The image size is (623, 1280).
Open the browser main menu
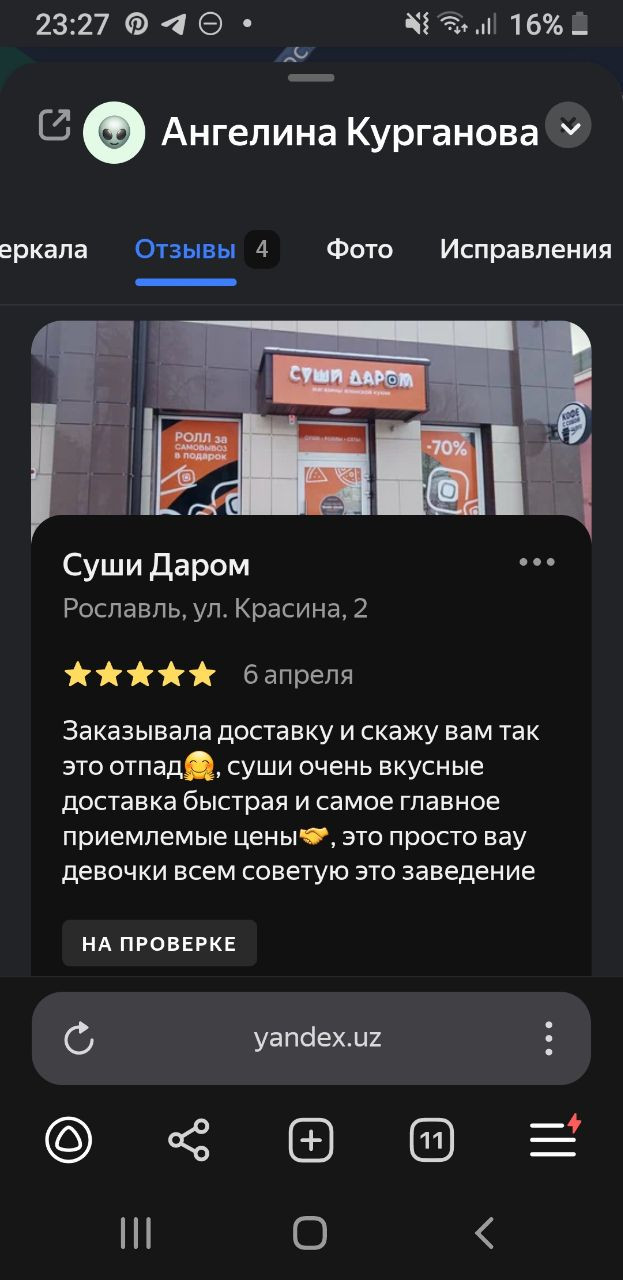[x=553, y=1140]
